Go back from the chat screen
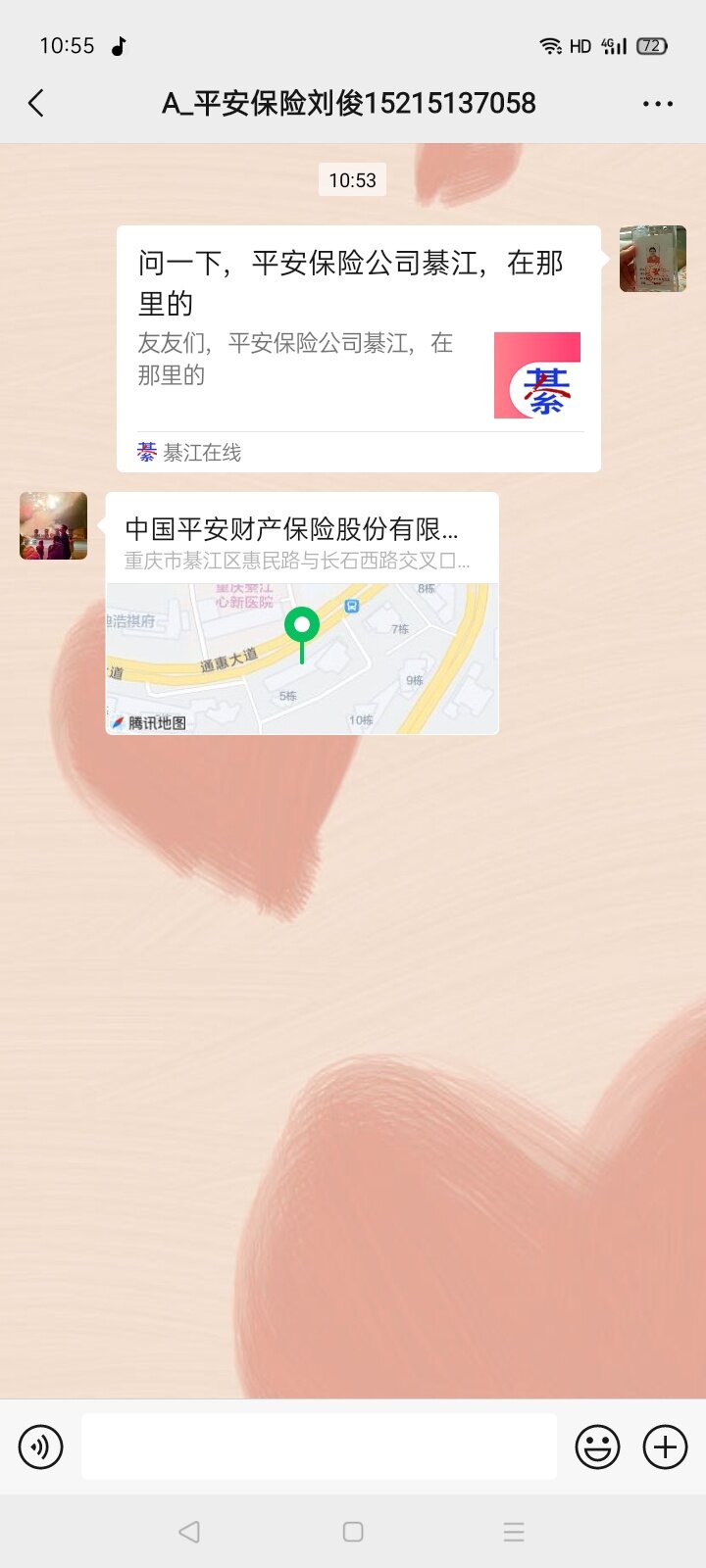706x1568 pixels. click(36, 103)
